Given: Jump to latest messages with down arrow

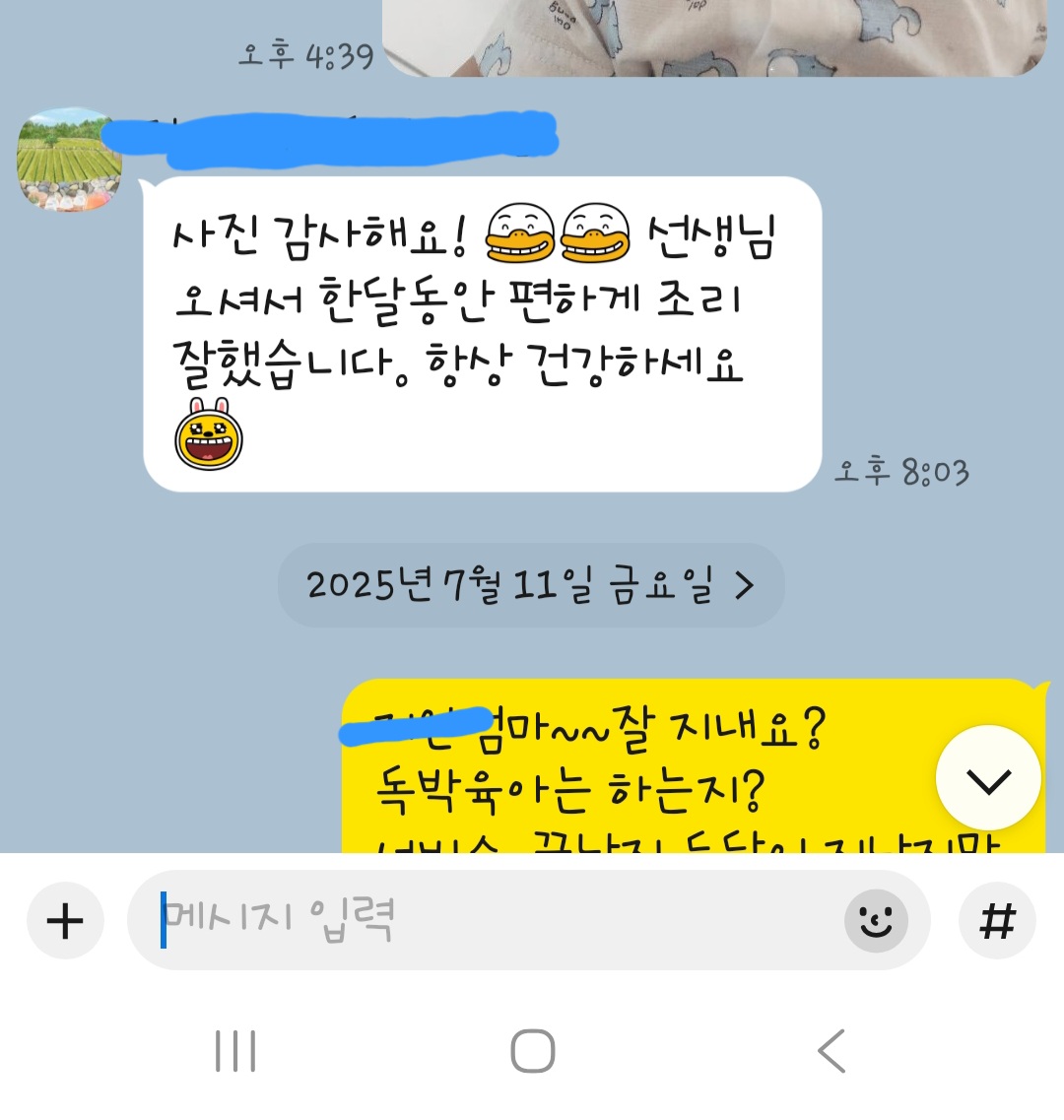Looking at the screenshot, I should coord(988,779).
